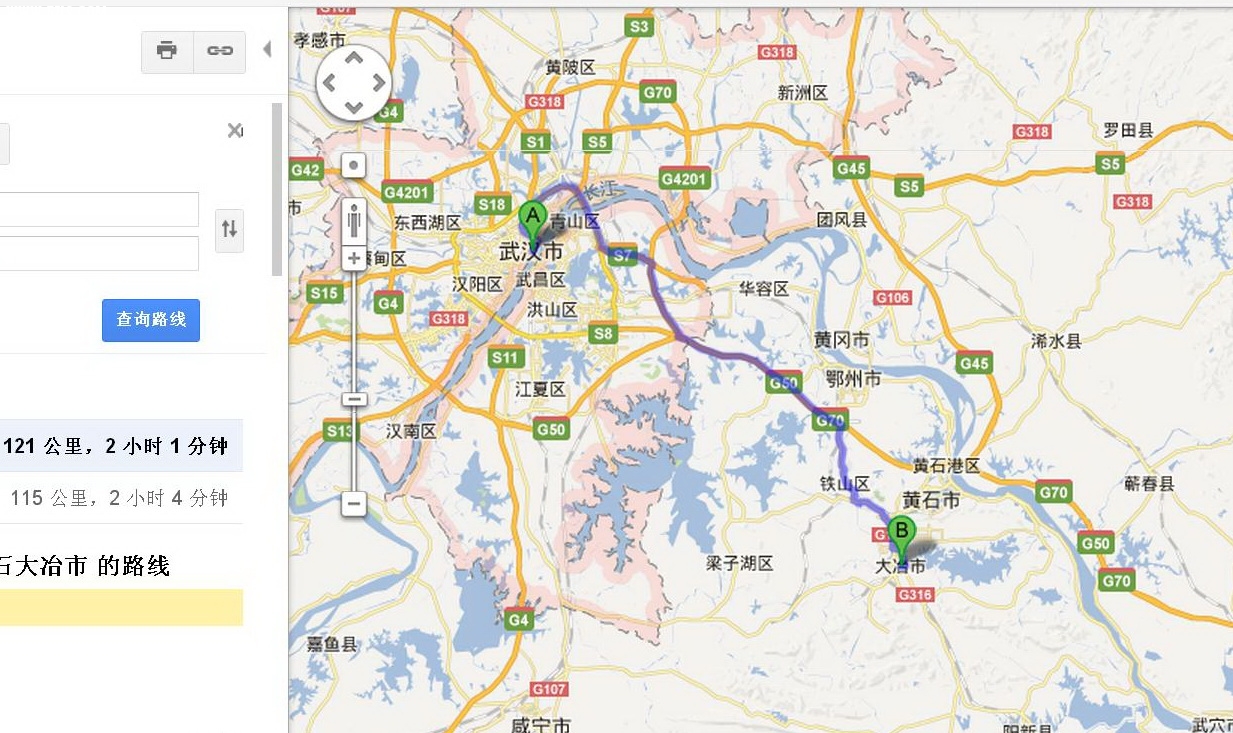Swap the start and destination points
1233x733 pixels.
(x=229, y=229)
